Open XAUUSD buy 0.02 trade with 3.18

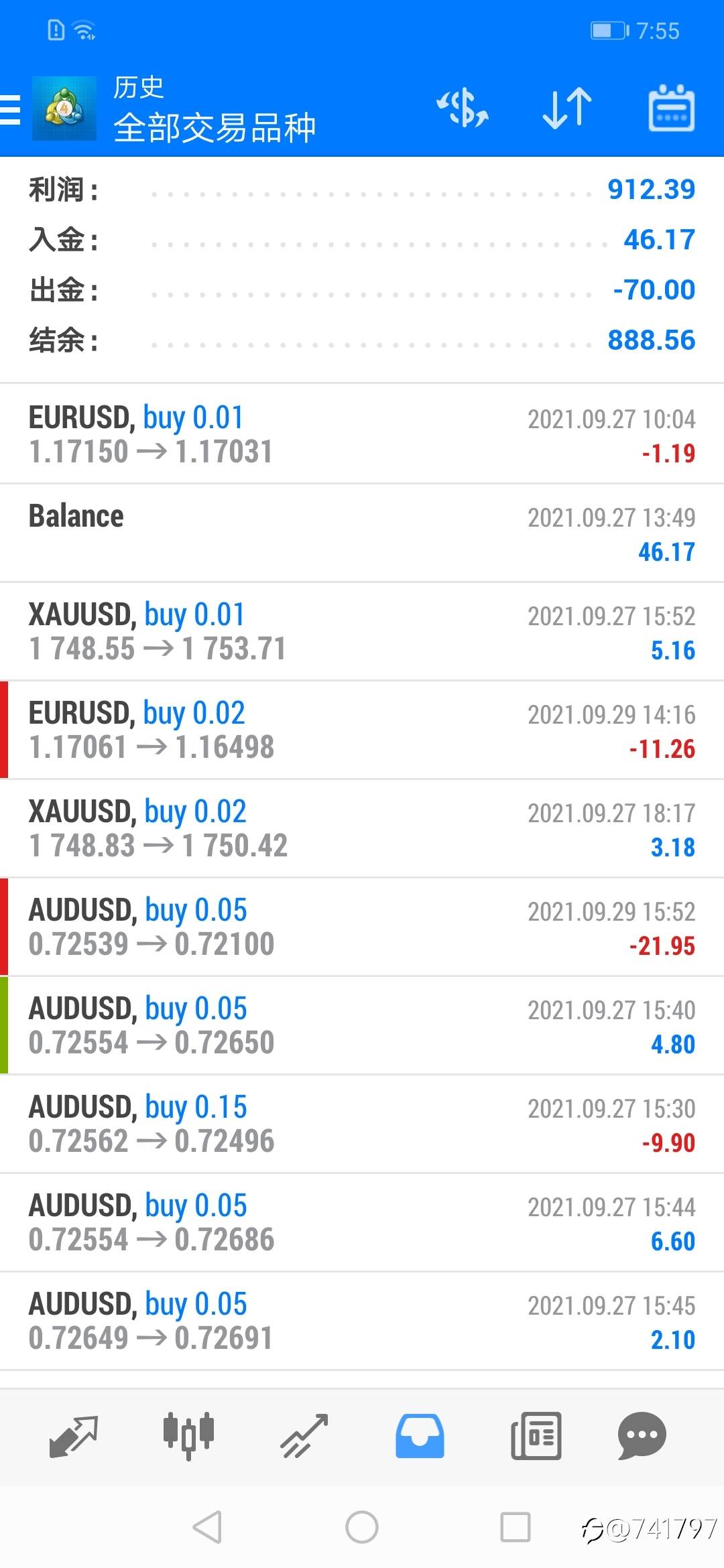coord(362,828)
